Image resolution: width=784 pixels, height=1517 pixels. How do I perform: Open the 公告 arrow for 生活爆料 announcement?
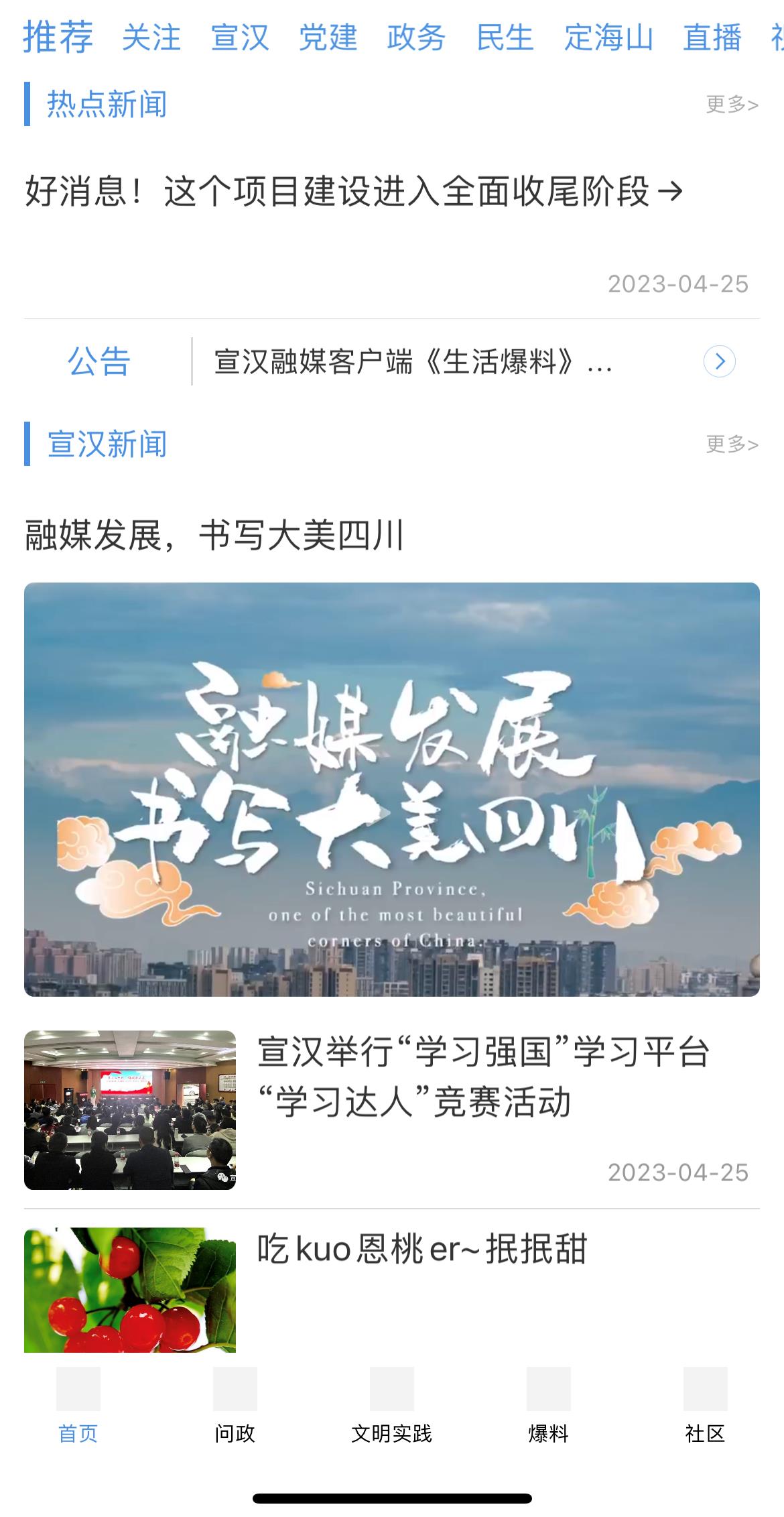(719, 362)
